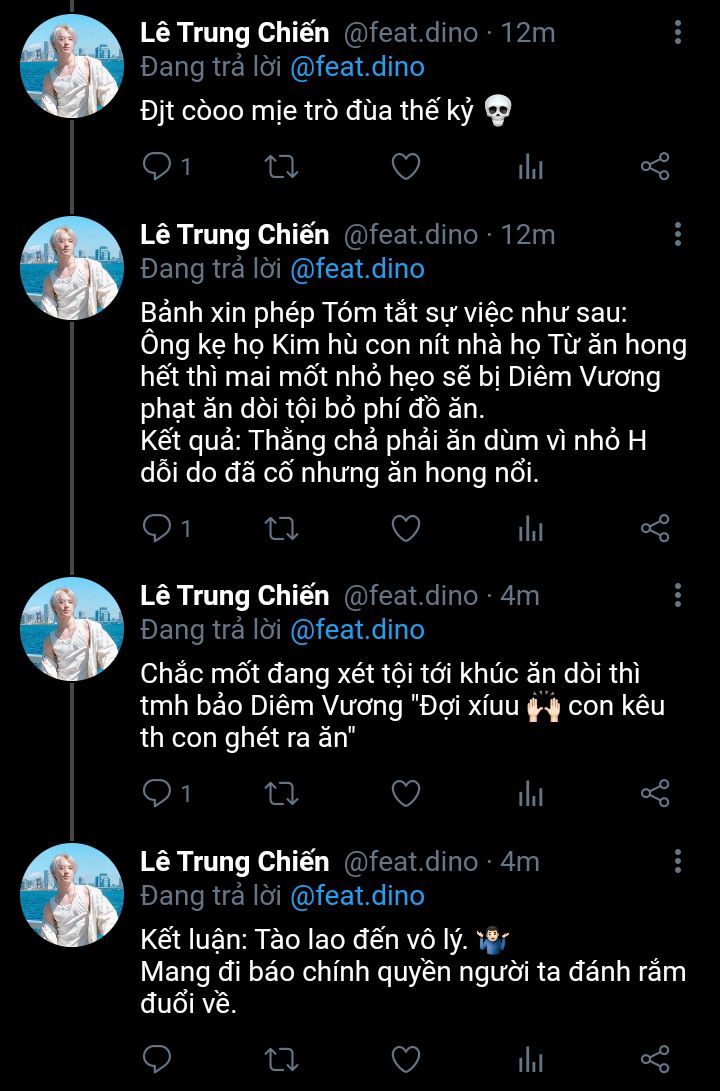Screen dimensions: 720x1091
Task: Open the avatar beside the "trò đùa thế kỷ" tweet
Action: pos(72,67)
